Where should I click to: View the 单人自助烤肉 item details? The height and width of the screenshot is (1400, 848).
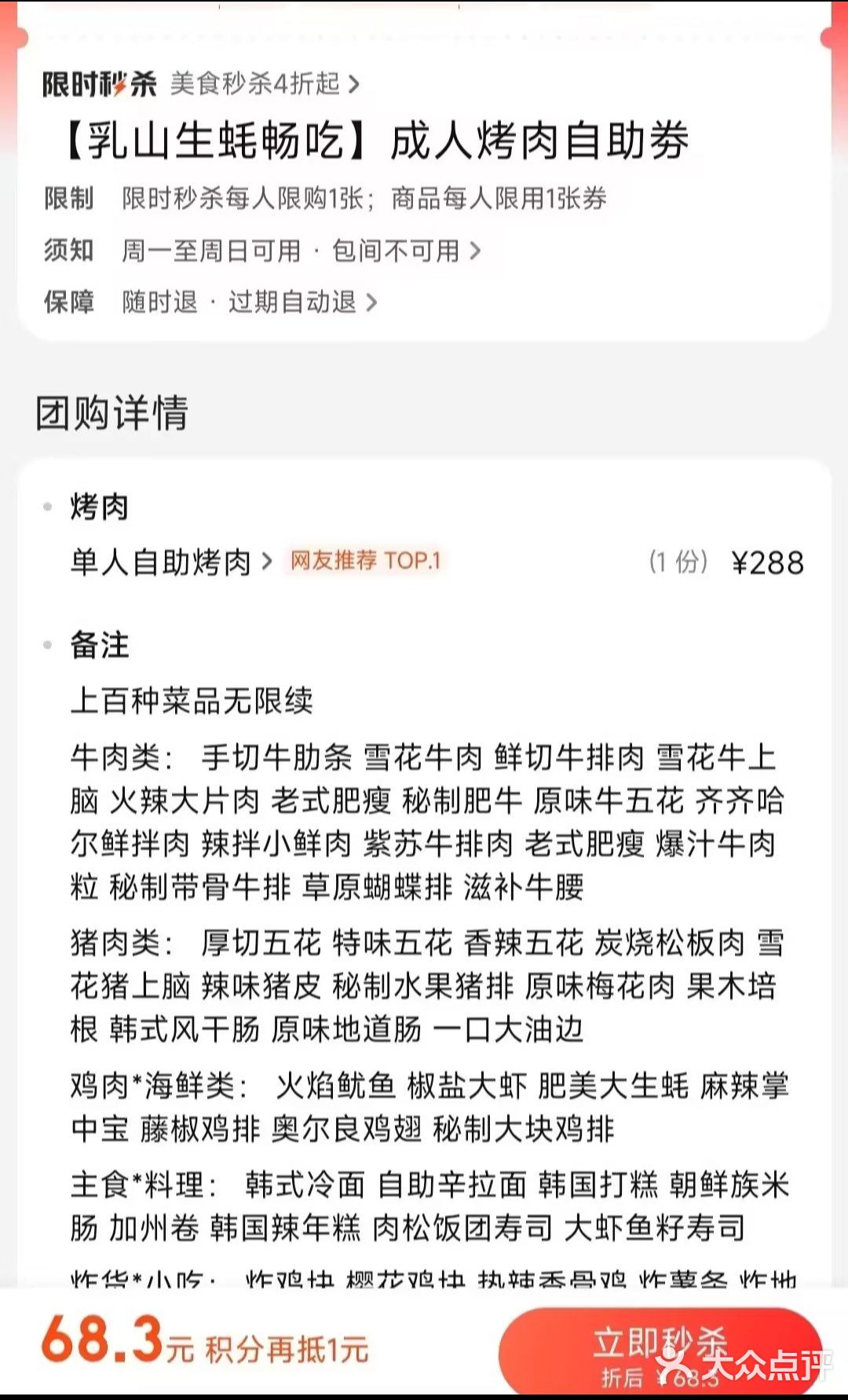click(x=170, y=562)
